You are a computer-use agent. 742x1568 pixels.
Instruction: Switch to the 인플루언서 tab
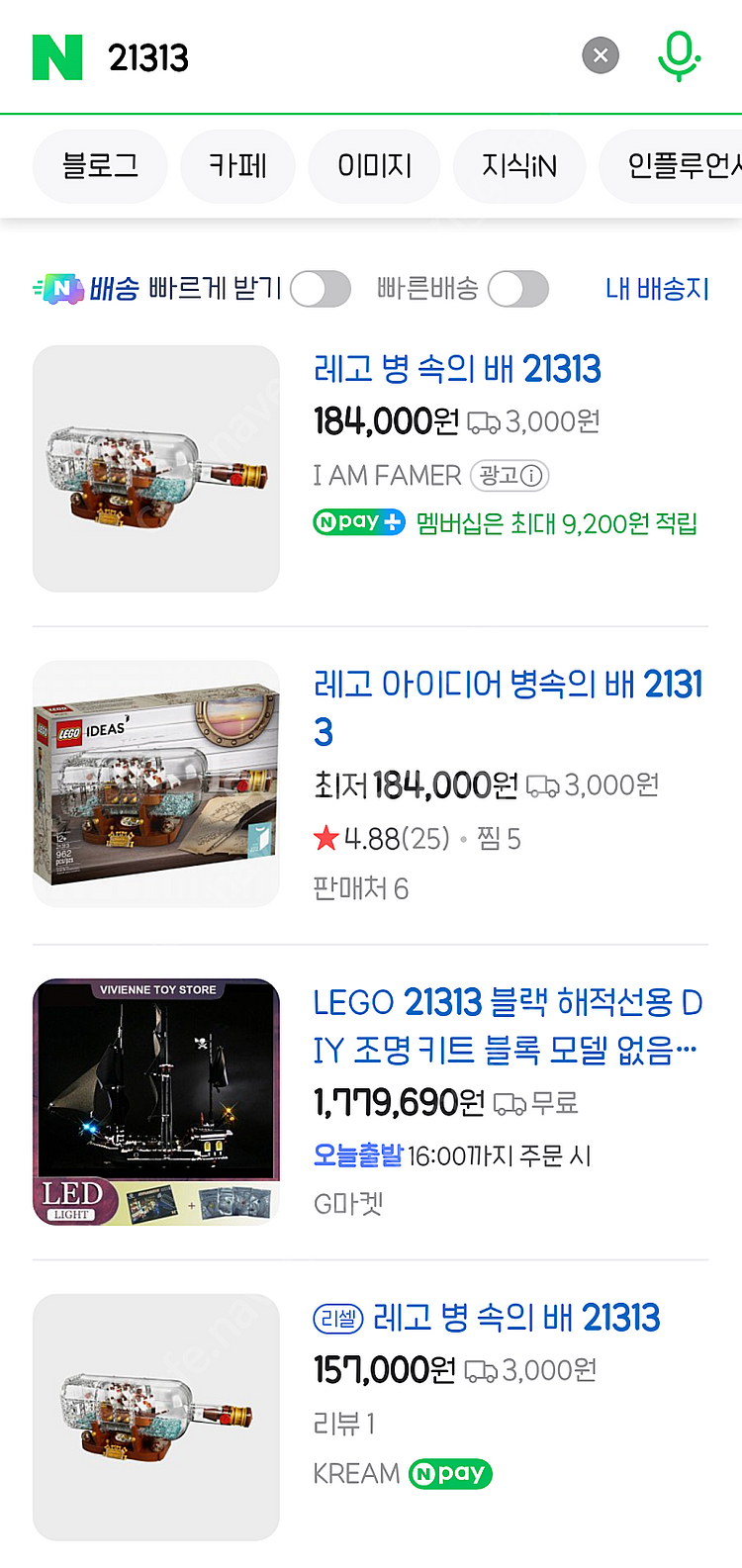click(x=678, y=166)
